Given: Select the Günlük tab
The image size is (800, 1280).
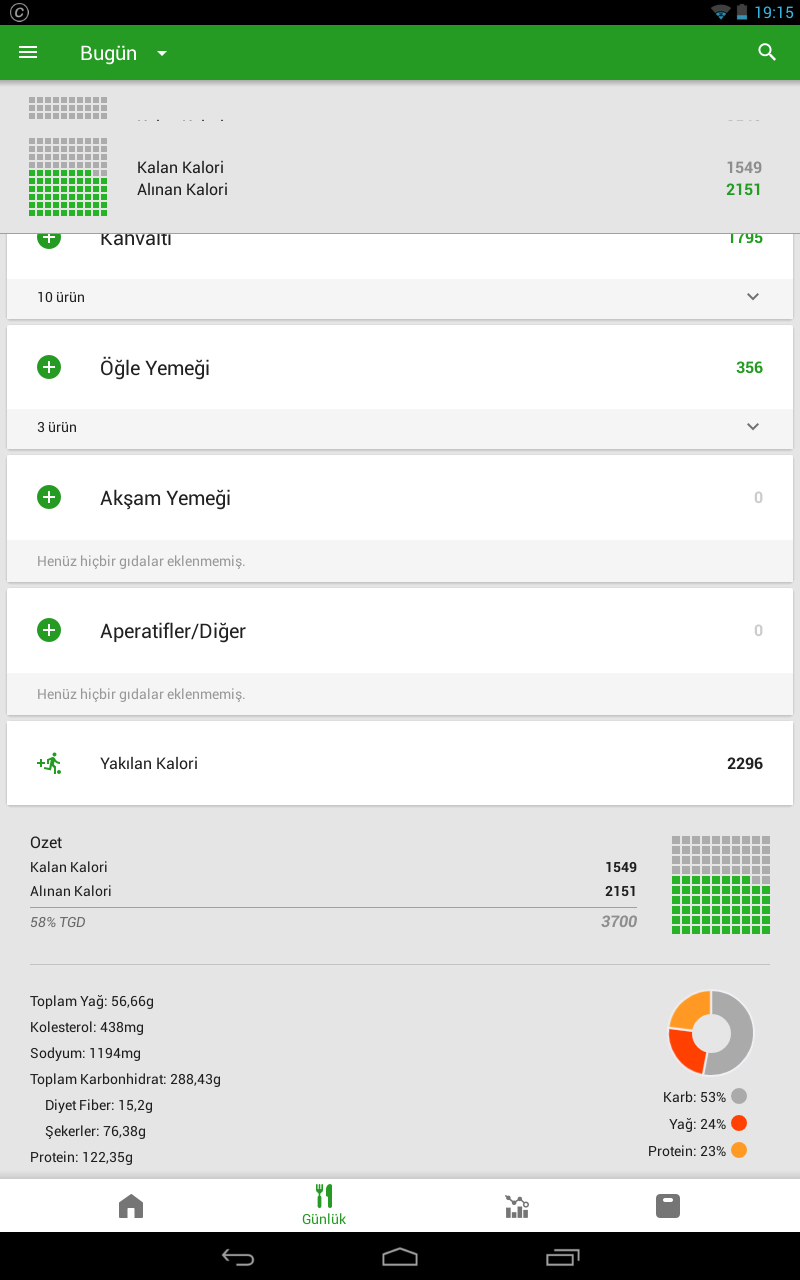Looking at the screenshot, I should coord(324,1205).
